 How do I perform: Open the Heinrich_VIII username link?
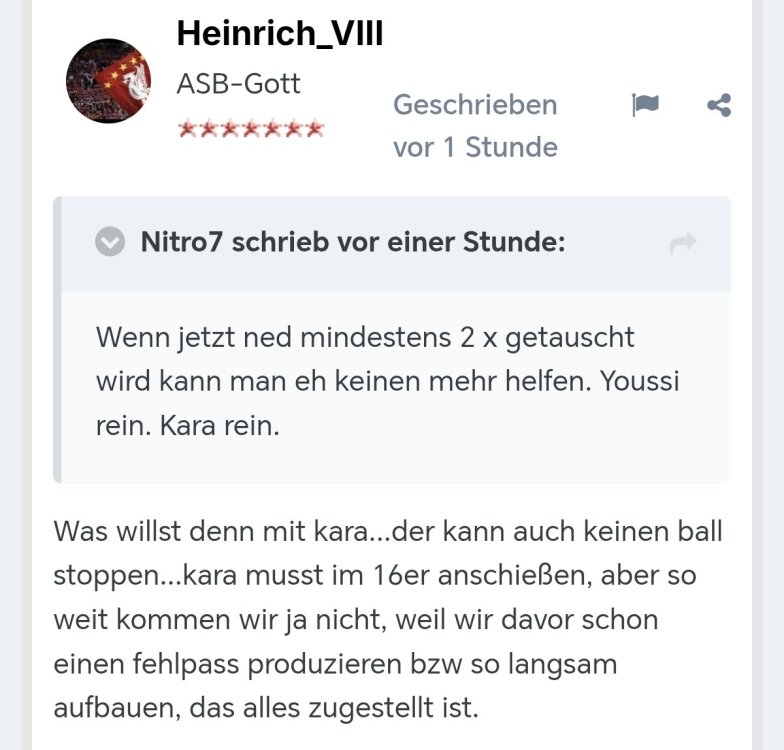click(x=279, y=33)
